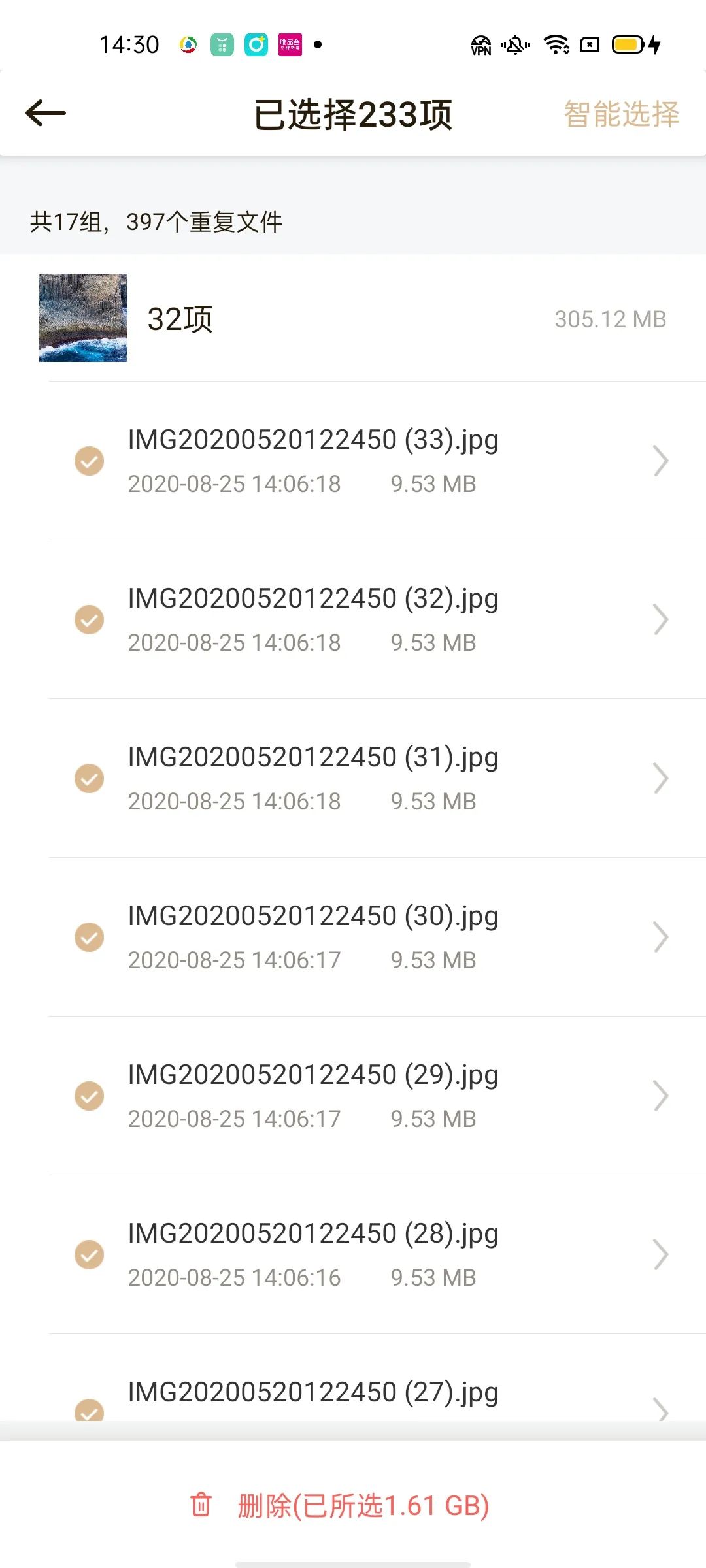Uncheck IMG20200520122450 (30).jpg
Viewport: 706px width, 1568px height.
tap(90, 936)
